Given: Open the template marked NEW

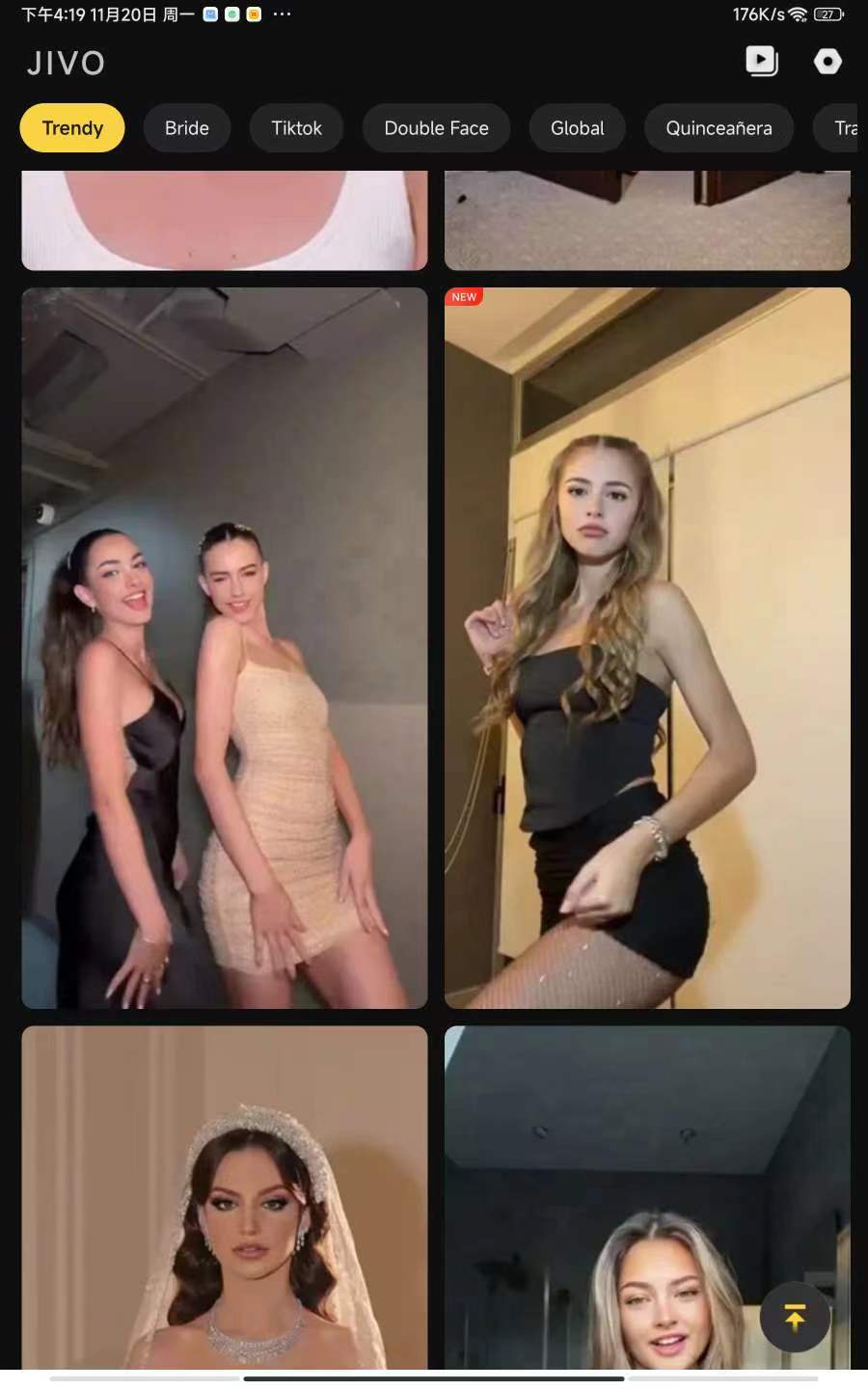Looking at the screenshot, I should (647, 648).
